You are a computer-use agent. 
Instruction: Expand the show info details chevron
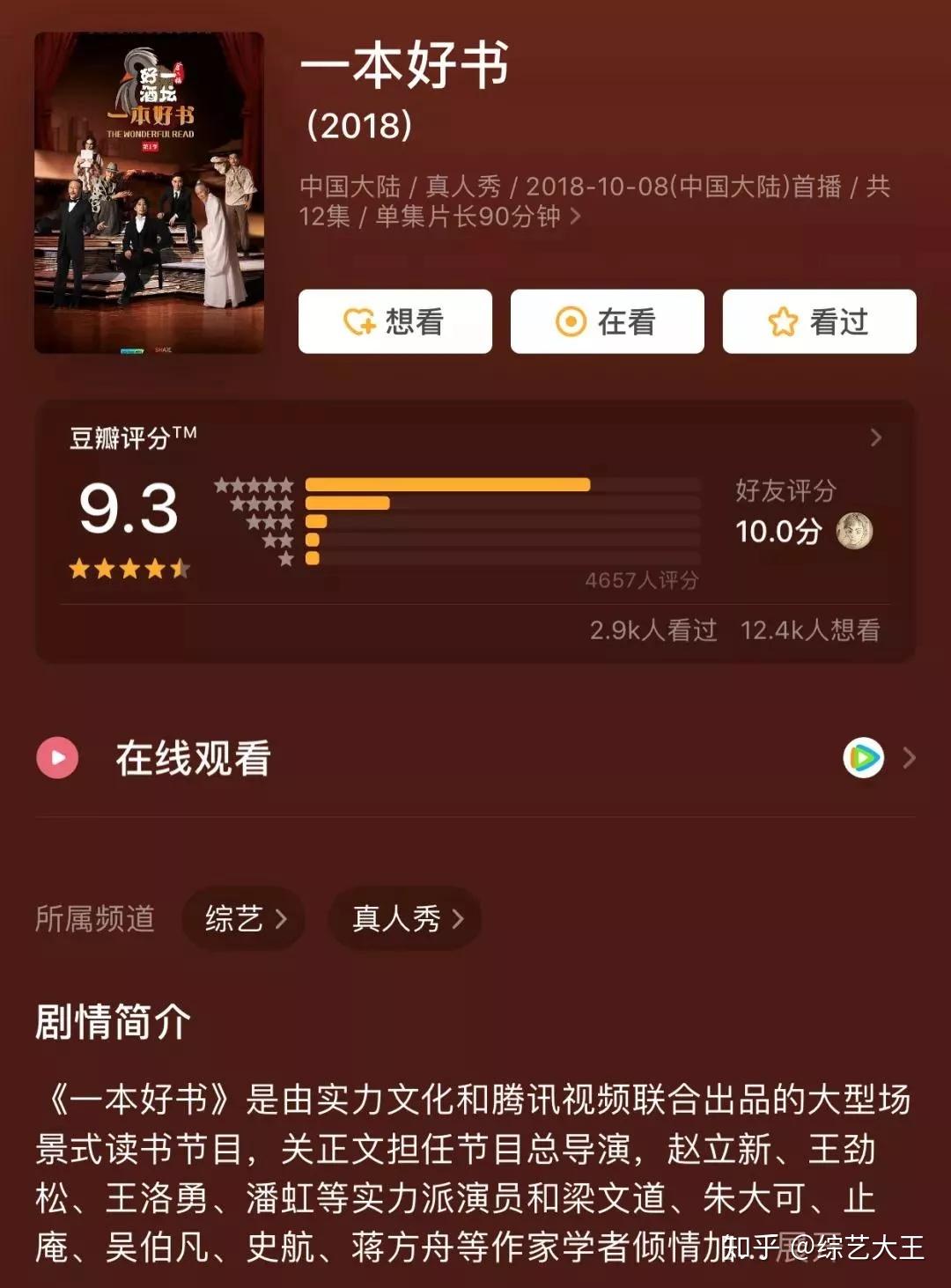coord(576,216)
